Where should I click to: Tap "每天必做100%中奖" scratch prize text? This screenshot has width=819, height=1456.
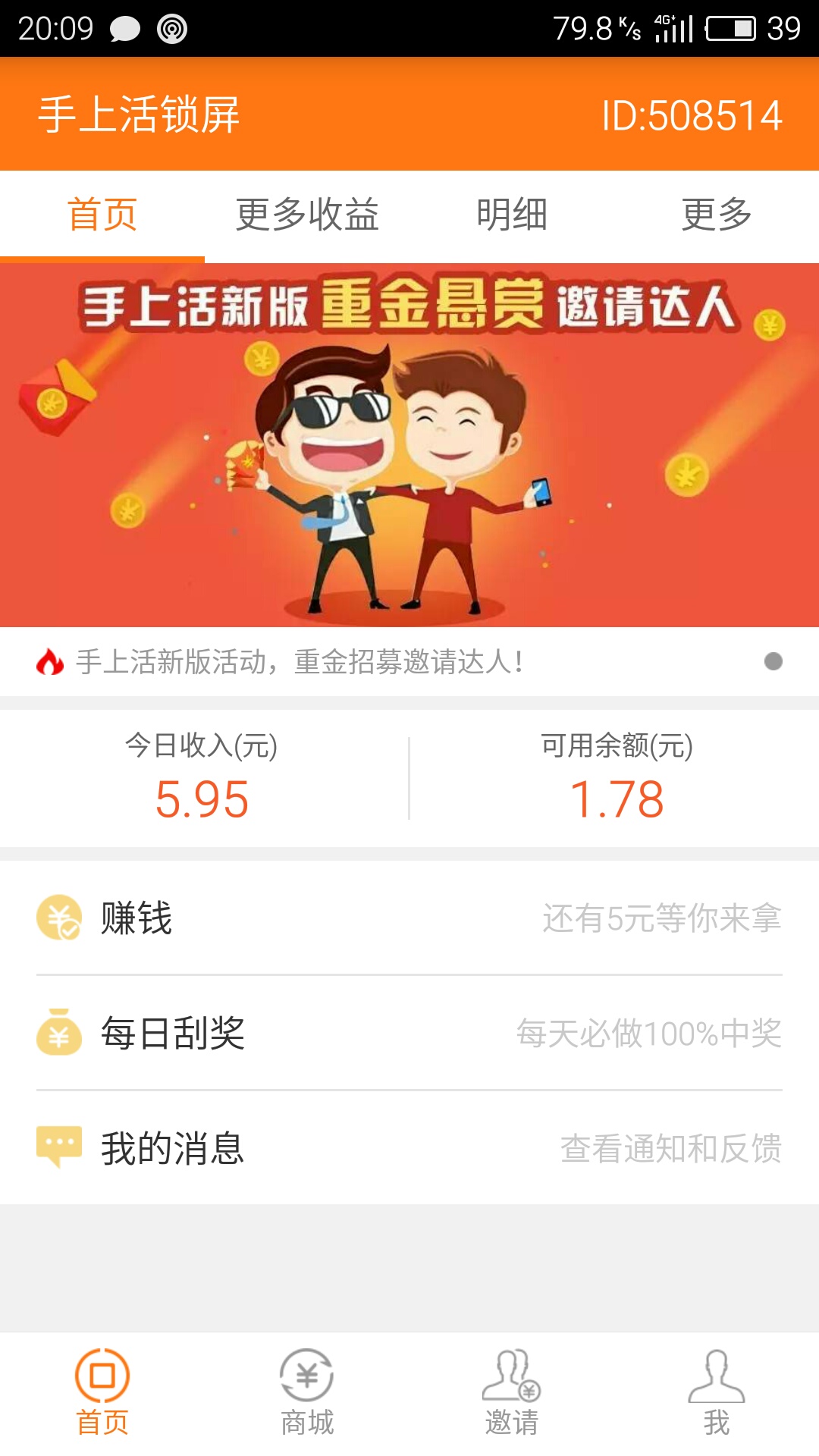point(648,1034)
